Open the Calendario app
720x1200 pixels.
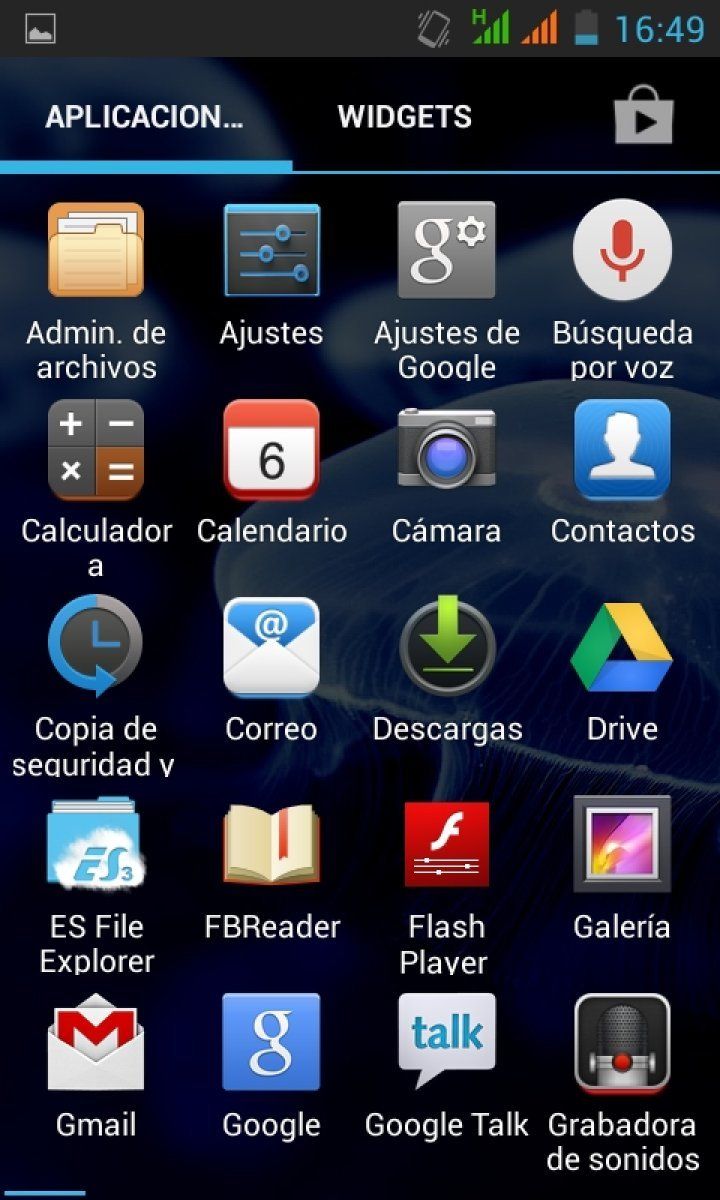click(270, 448)
